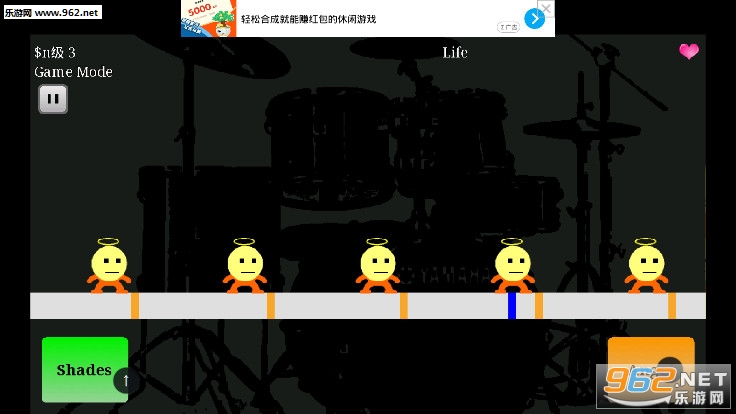This screenshot has height=414, width=736.
Task: Close the ad banner
Action: 545,11
